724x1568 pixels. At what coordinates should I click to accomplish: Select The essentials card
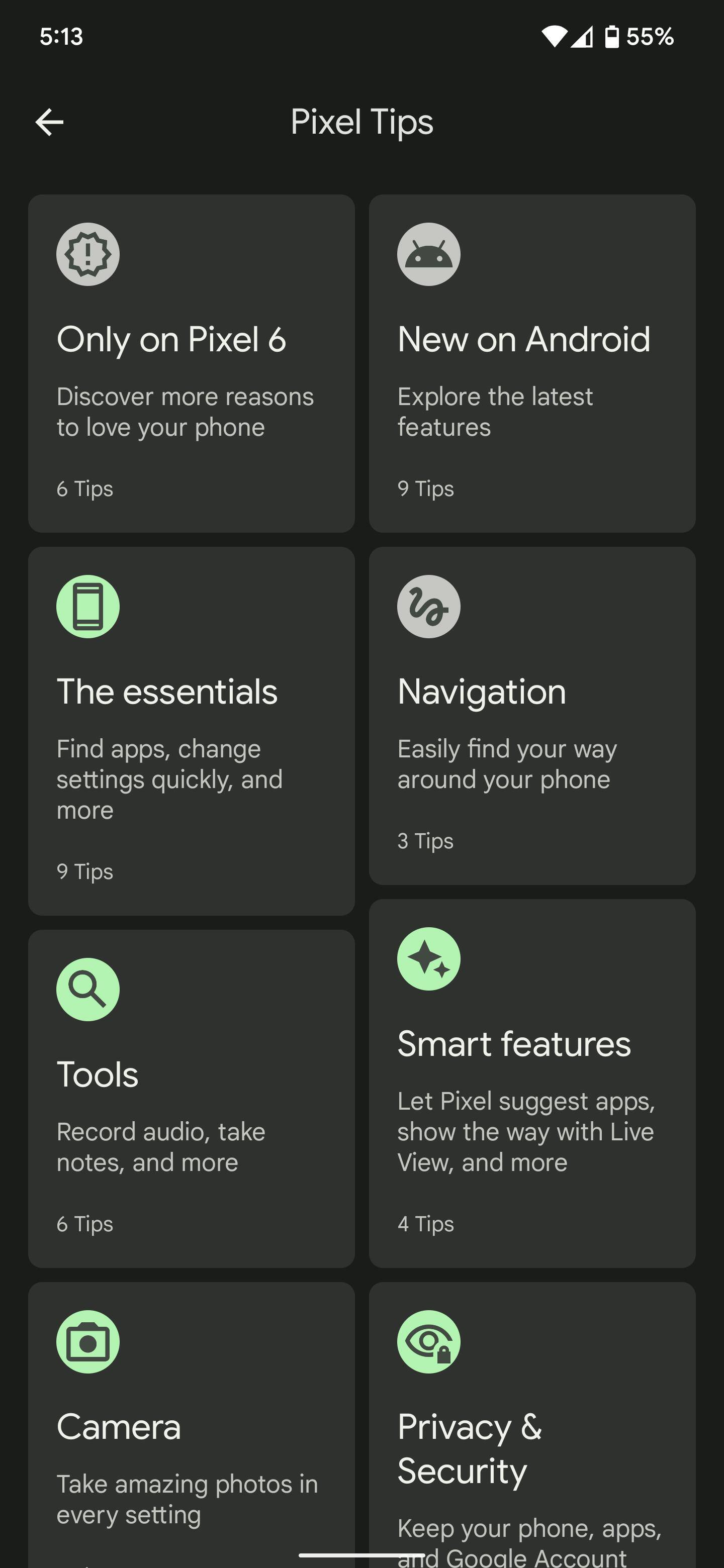[191, 730]
